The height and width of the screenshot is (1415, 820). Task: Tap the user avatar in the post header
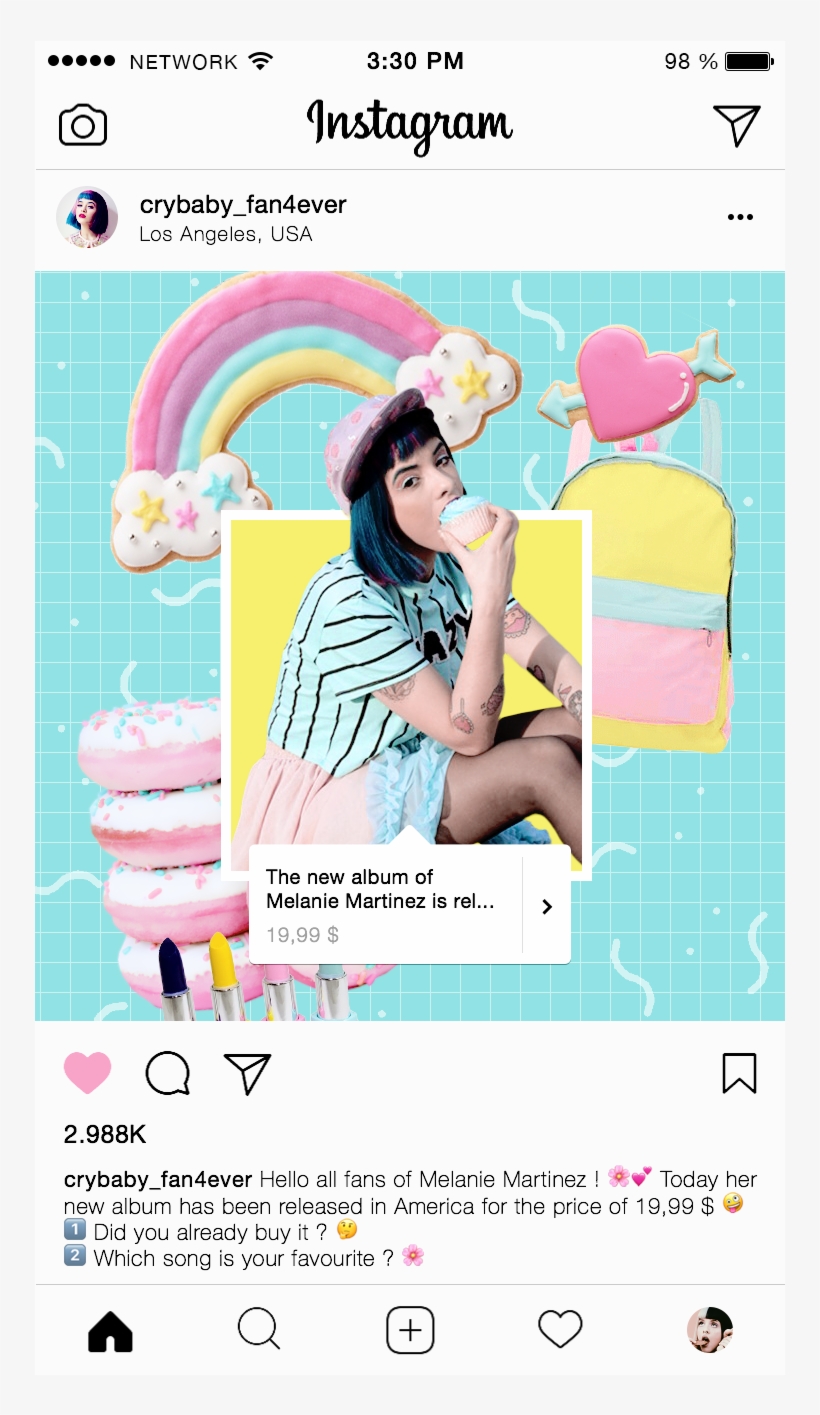click(x=87, y=217)
